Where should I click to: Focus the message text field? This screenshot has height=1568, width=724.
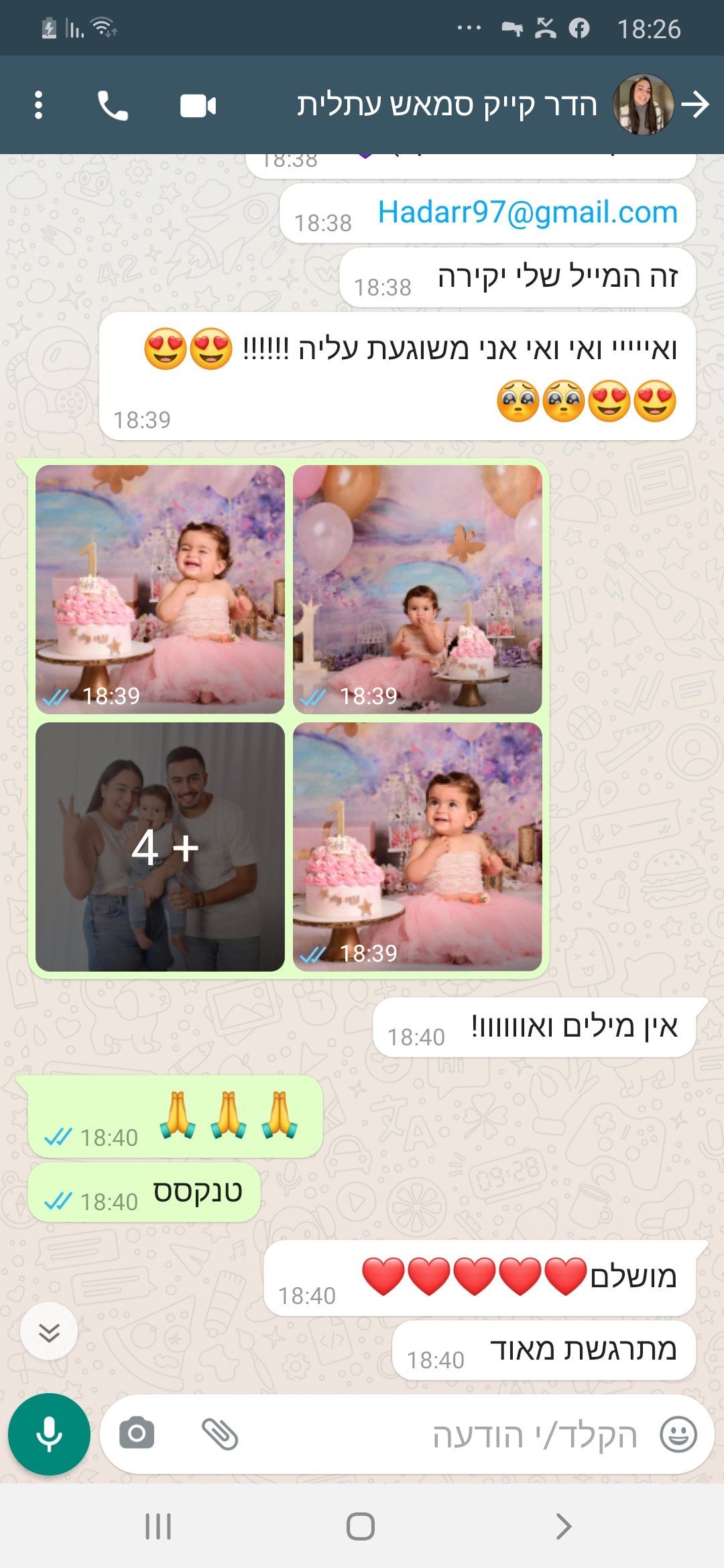pyautogui.click(x=442, y=1434)
